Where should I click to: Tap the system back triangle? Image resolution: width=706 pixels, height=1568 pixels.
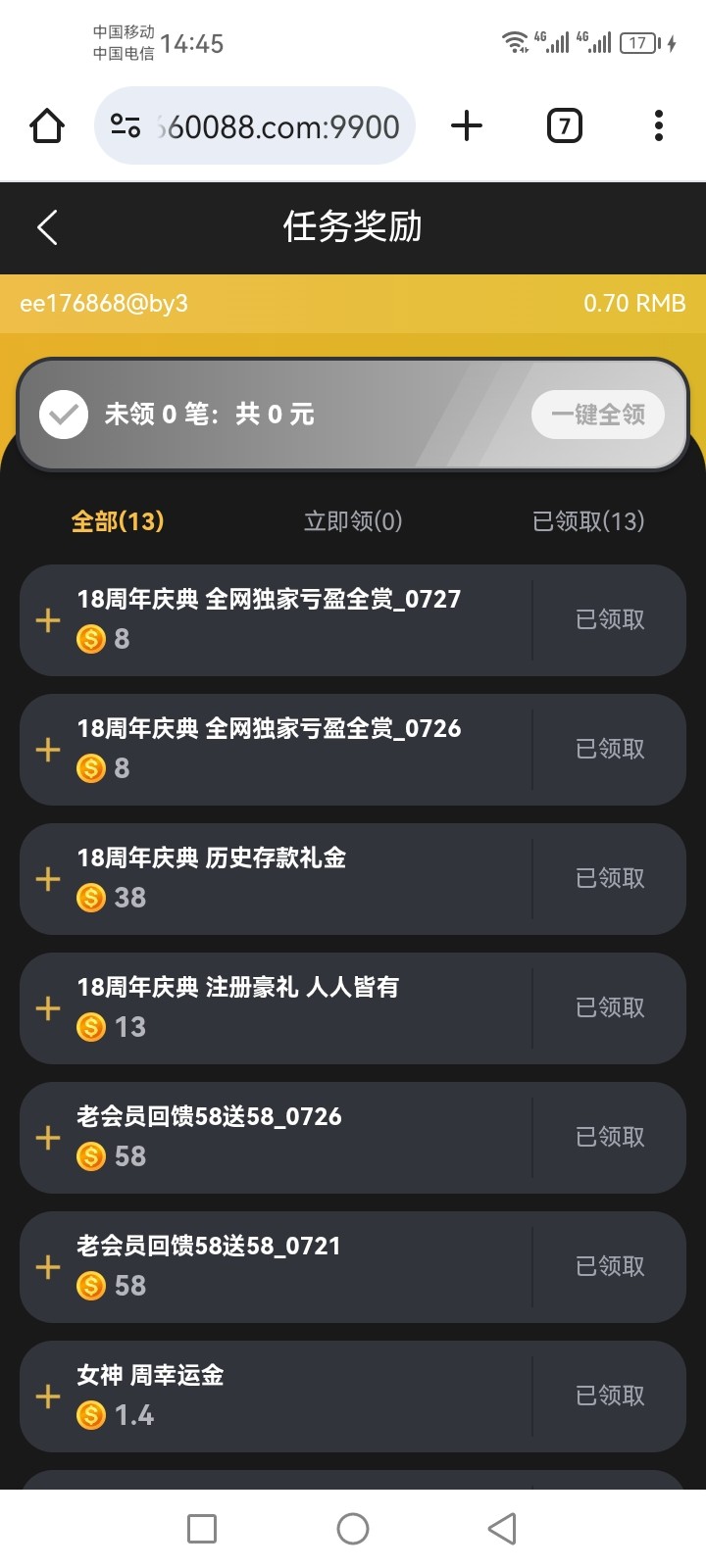tap(502, 1529)
